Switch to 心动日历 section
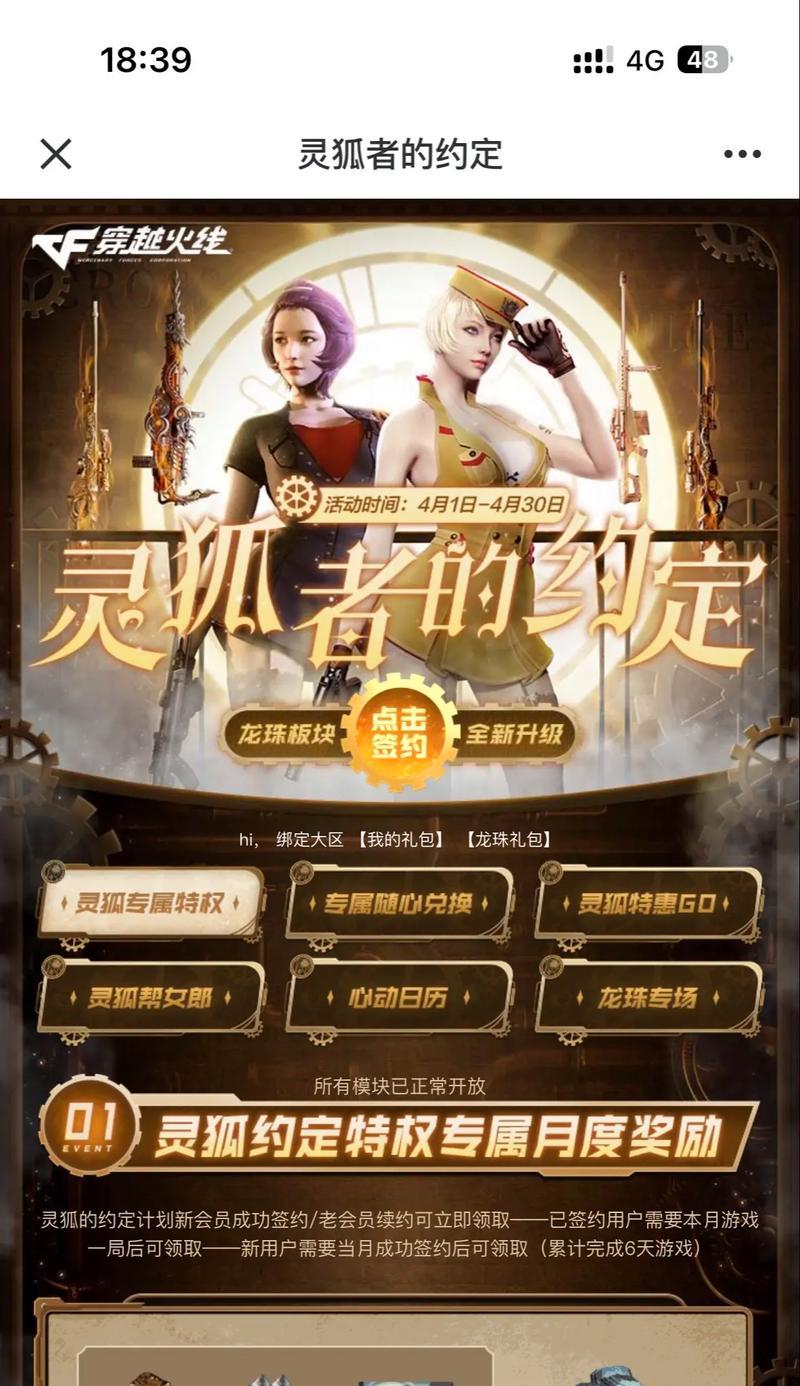The width and height of the screenshot is (800, 1386). tap(398, 997)
